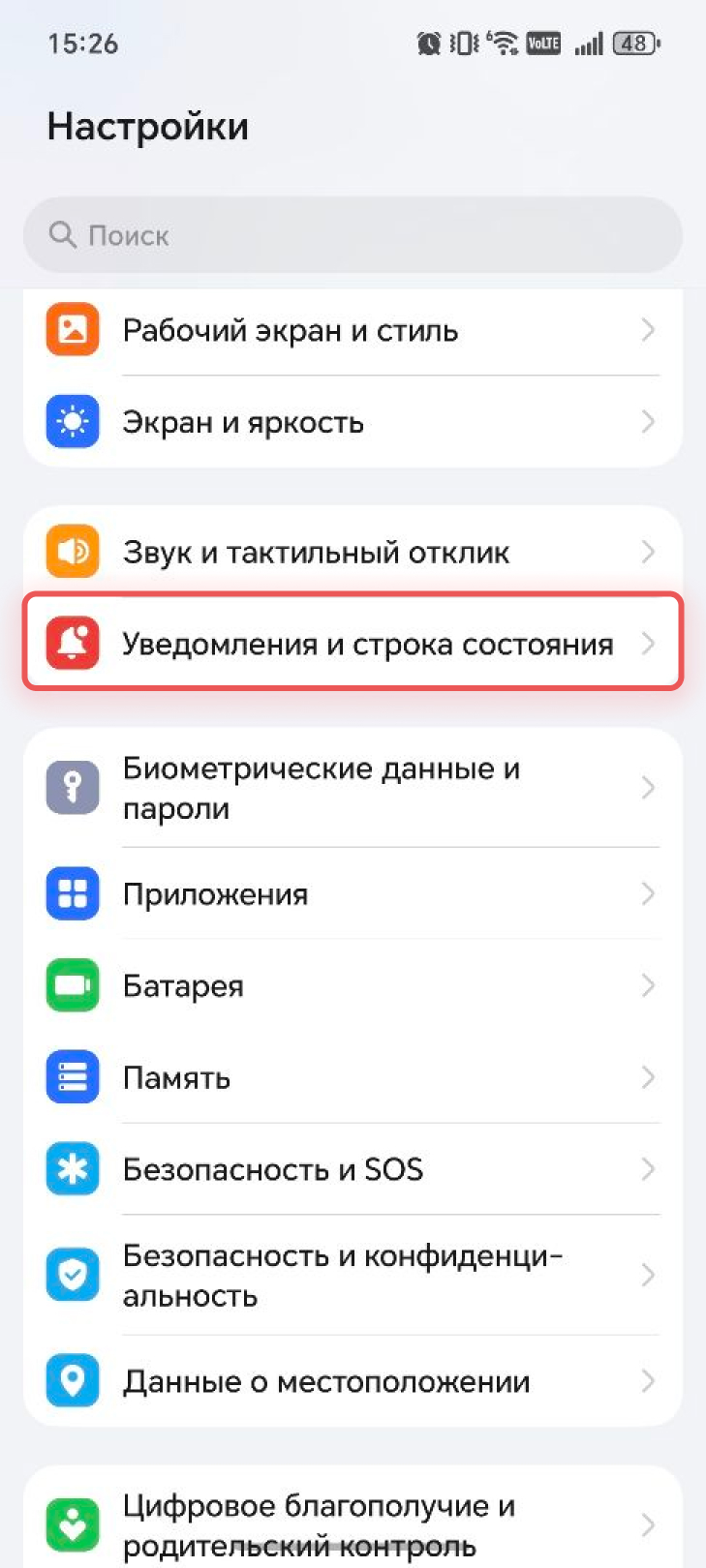Open the Батарея row

(353, 985)
